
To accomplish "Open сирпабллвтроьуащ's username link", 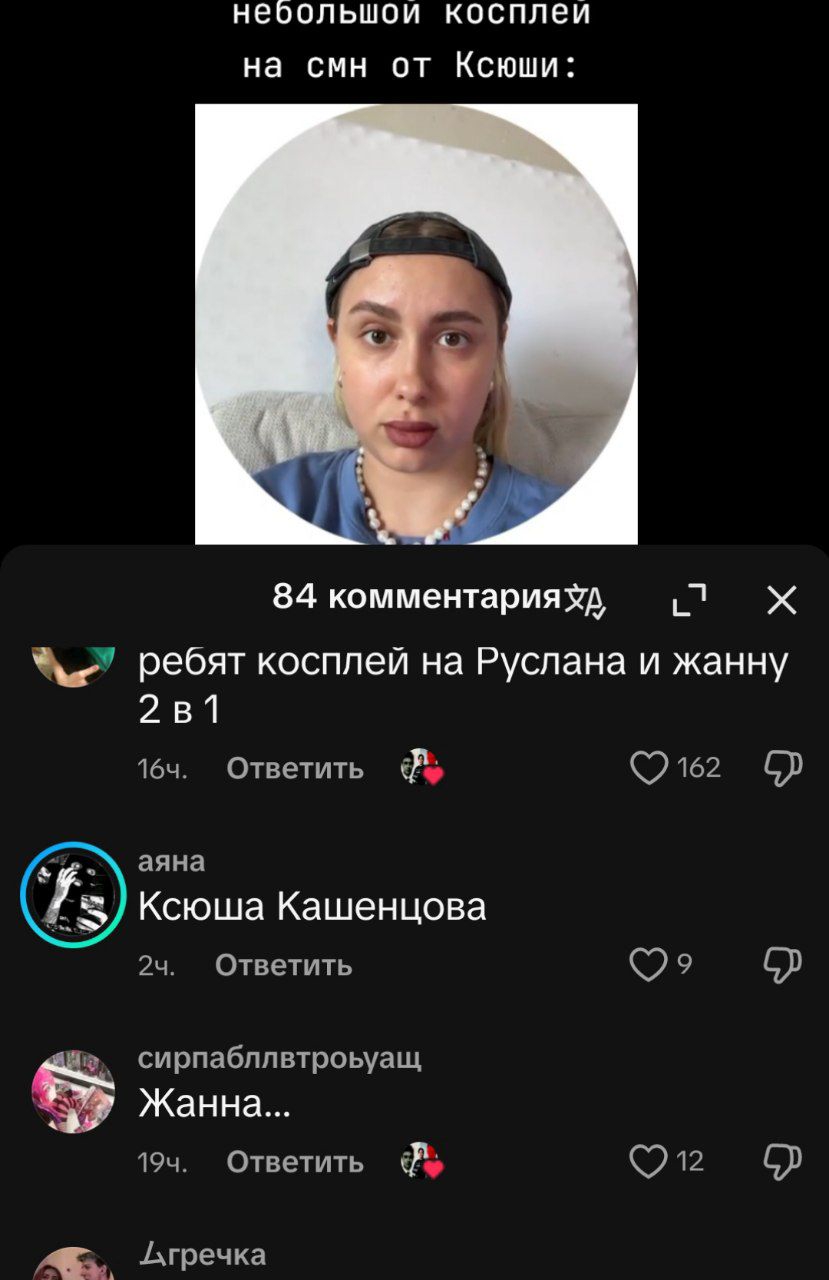I will (x=279, y=1058).
